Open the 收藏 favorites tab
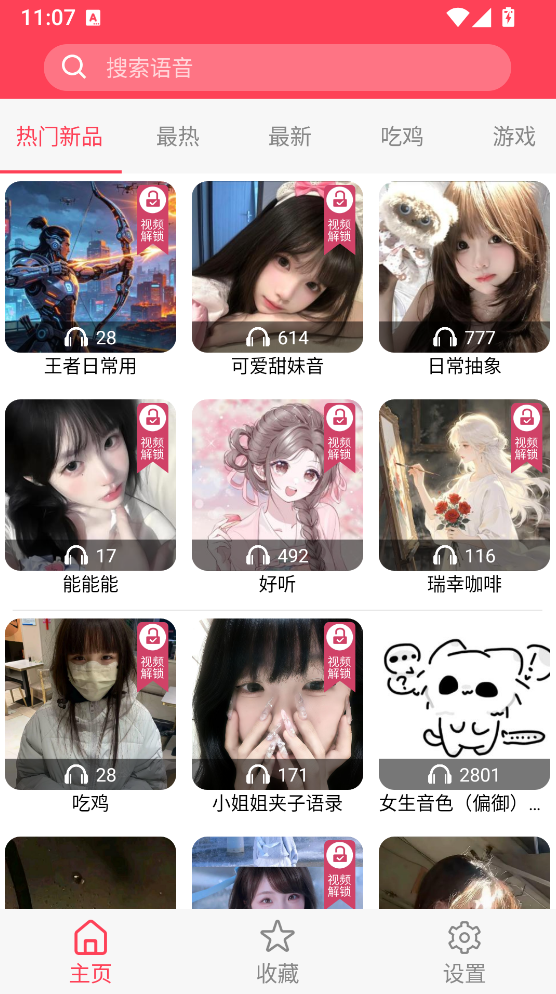This screenshot has width=556, height=994. pos(278,952)
